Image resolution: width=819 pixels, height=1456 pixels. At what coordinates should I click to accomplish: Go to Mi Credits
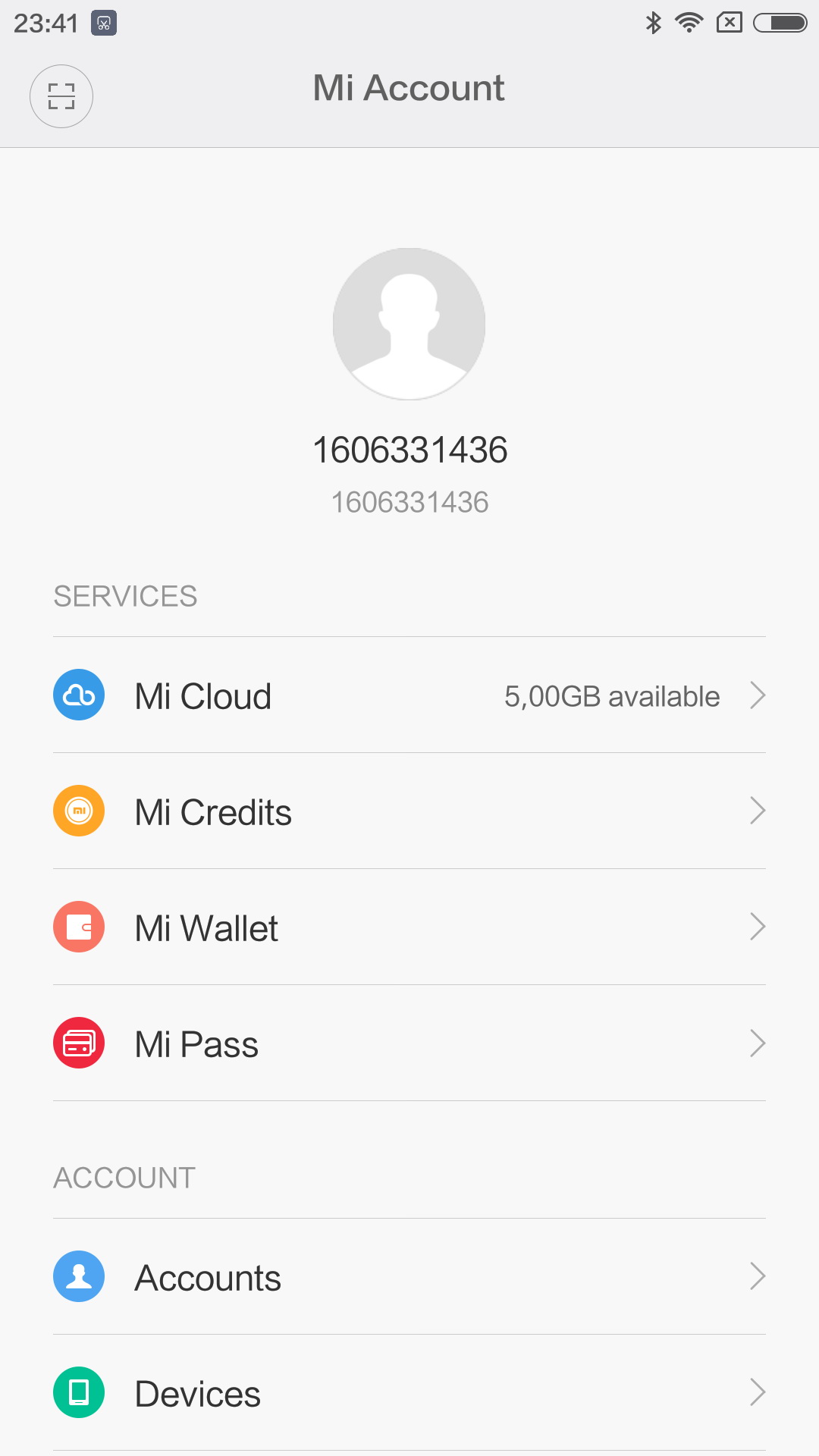coord(409,811)
